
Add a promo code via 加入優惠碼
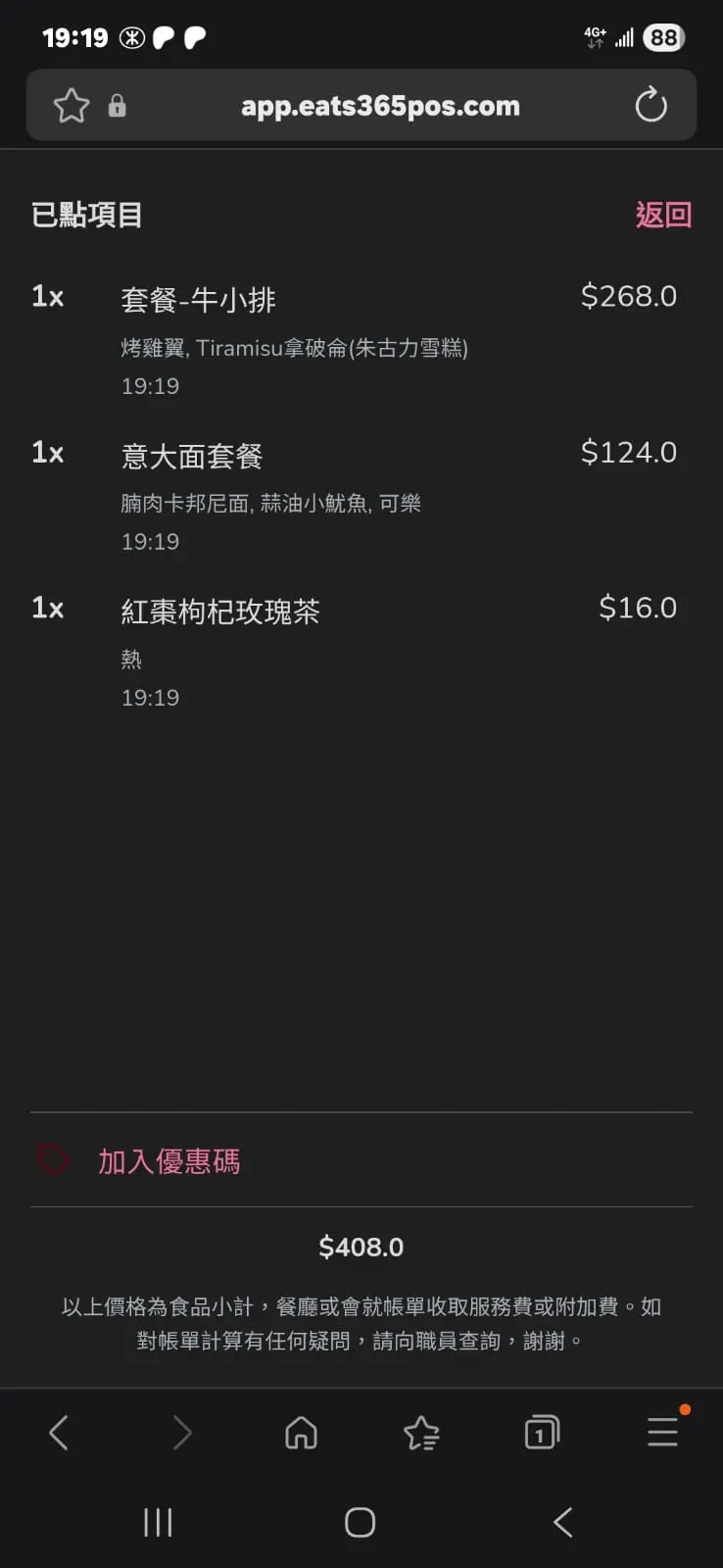(169, 1161)
